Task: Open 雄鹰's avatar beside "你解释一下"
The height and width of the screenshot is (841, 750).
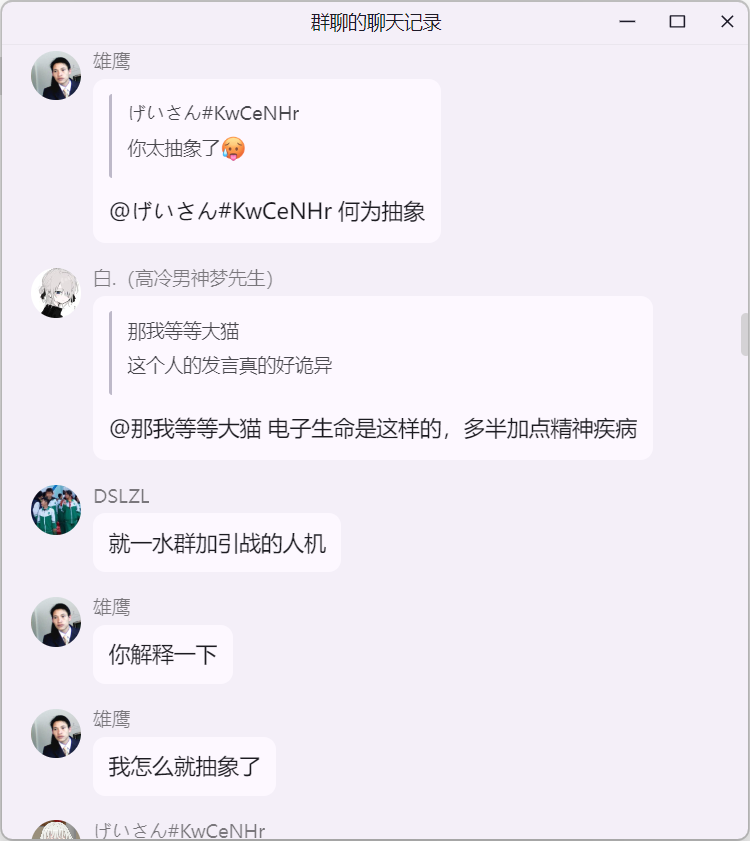Action: tap(56, 622)
